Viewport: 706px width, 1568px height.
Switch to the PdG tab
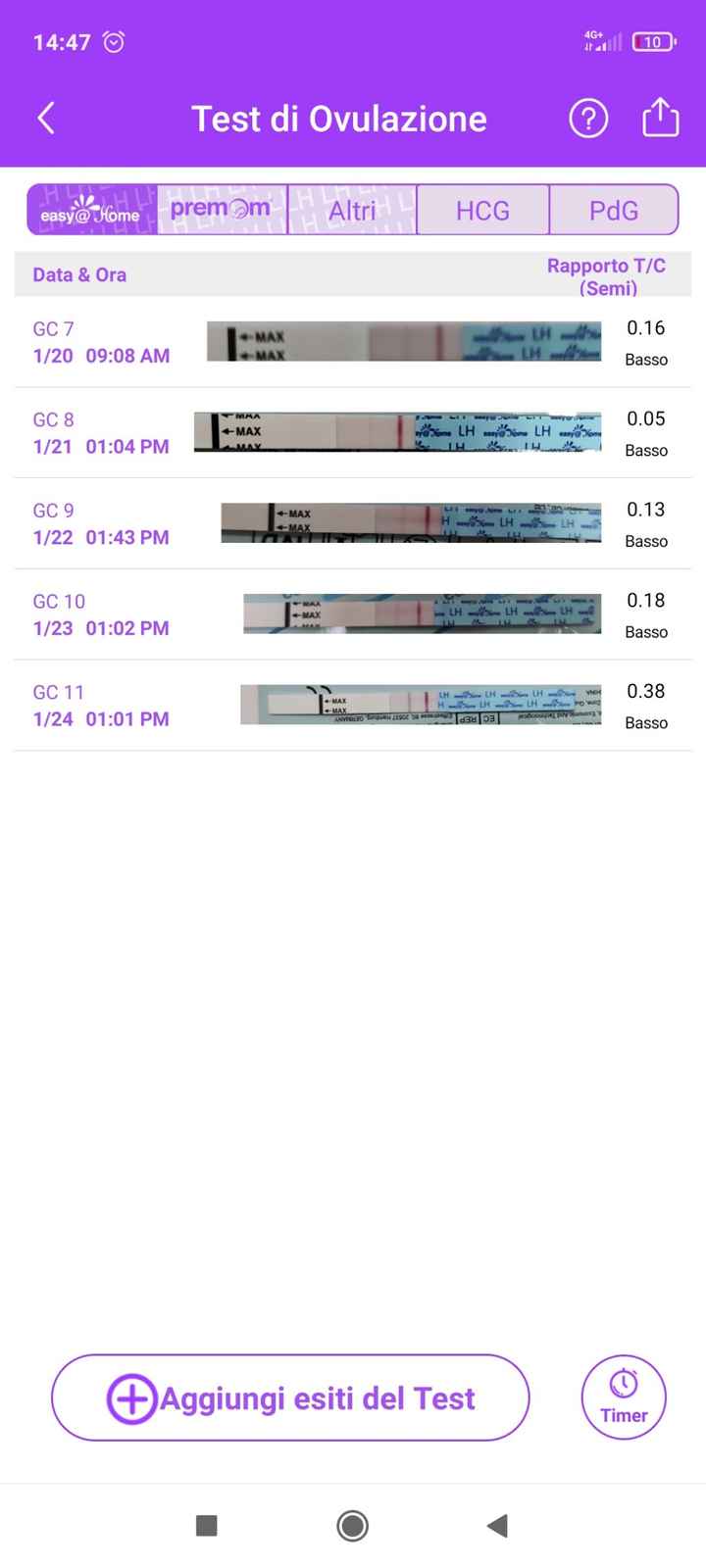point(614,210)
